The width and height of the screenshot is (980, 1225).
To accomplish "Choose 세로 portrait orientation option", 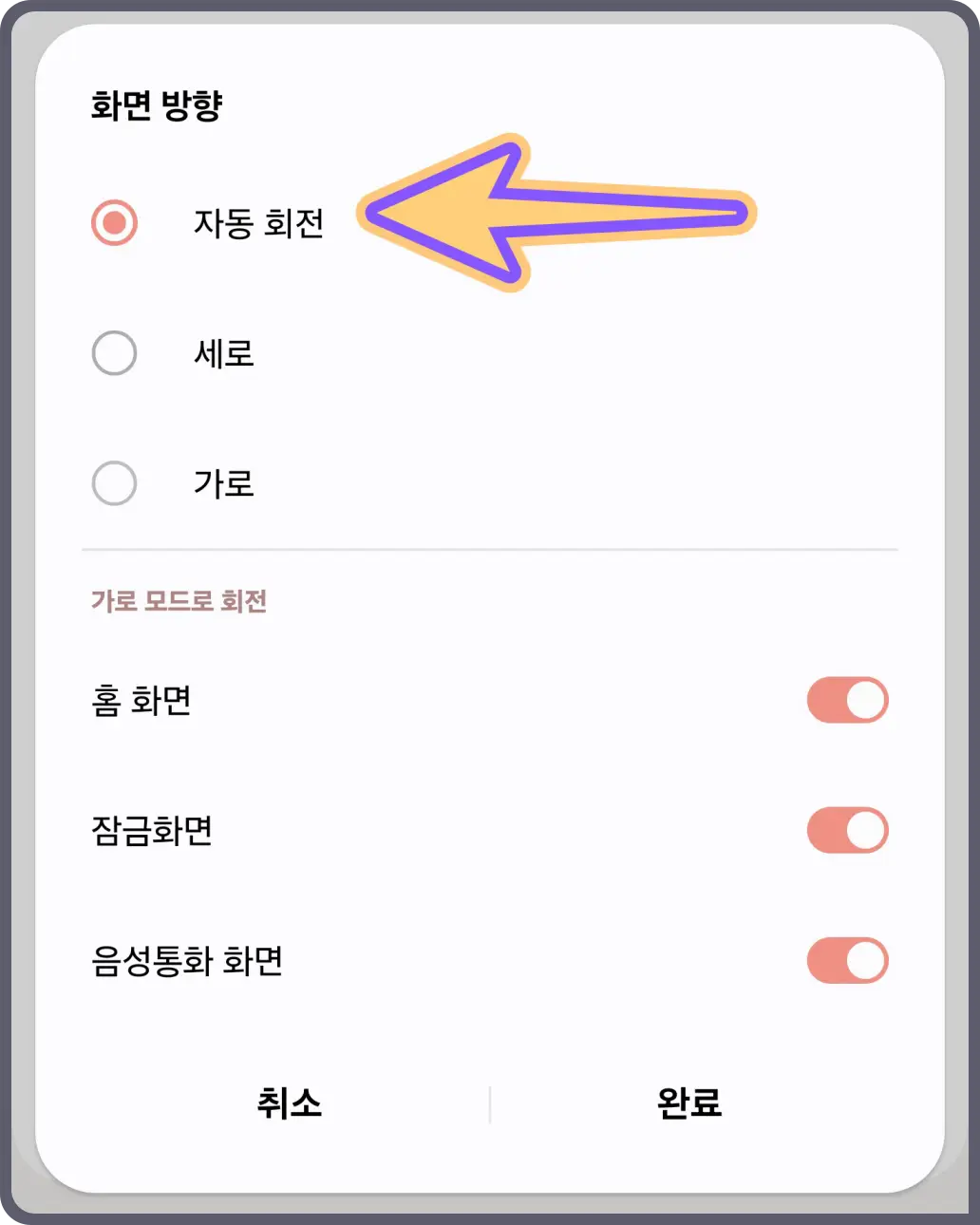I will tap(114, 353).
